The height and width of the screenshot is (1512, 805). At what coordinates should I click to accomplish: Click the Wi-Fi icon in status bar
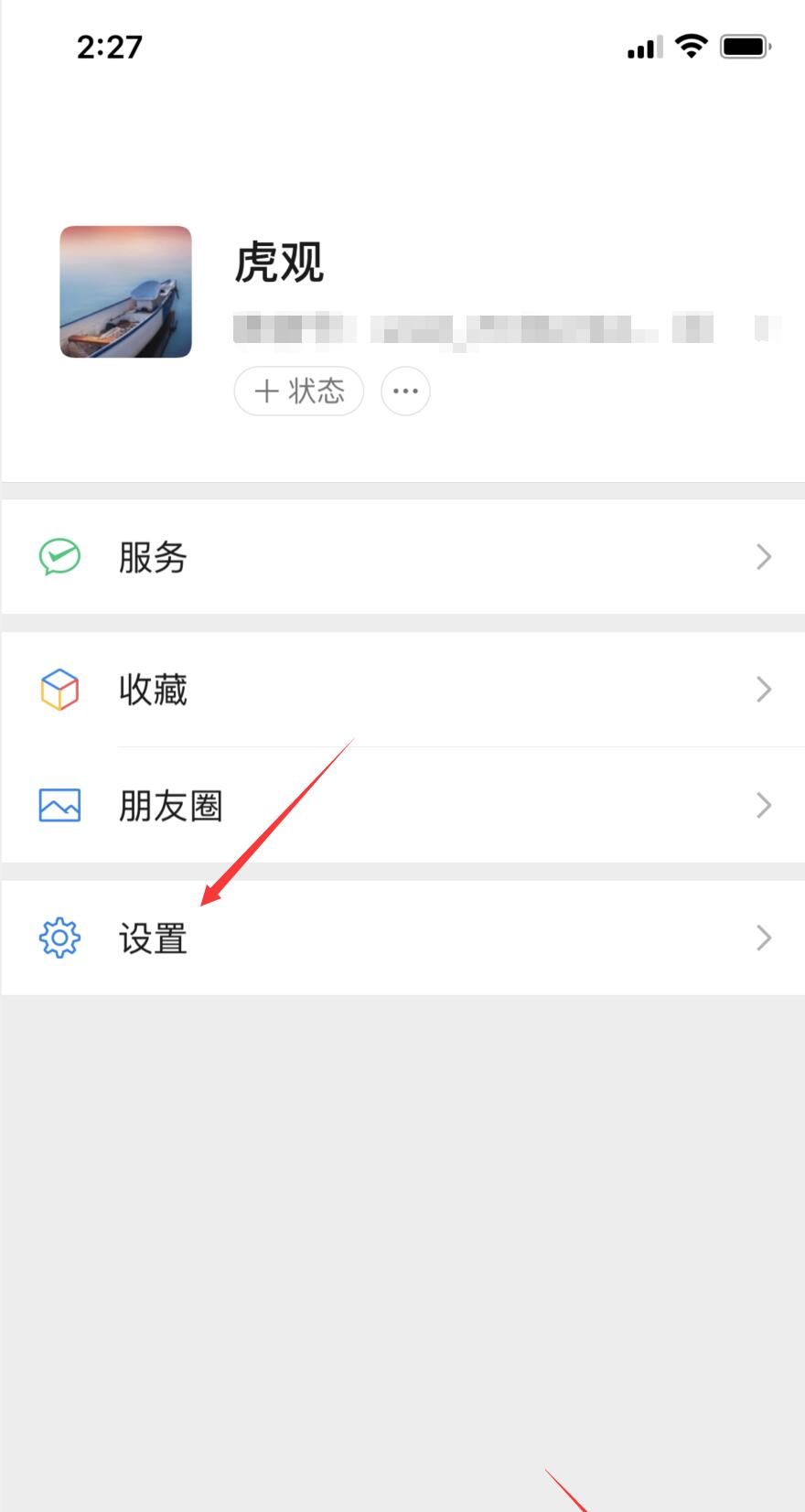692,45
